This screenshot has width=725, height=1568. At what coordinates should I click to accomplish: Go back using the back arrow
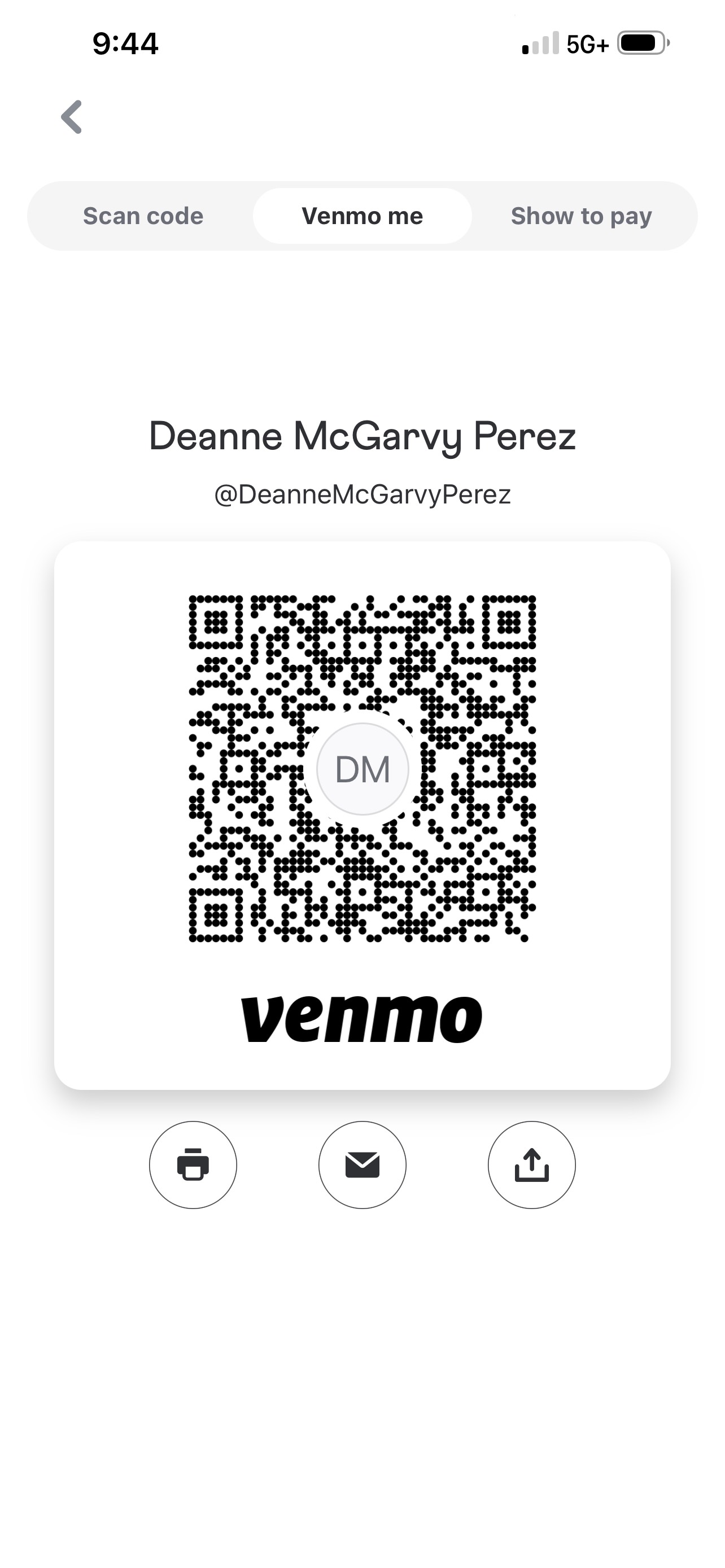click(x=72, y=117)
